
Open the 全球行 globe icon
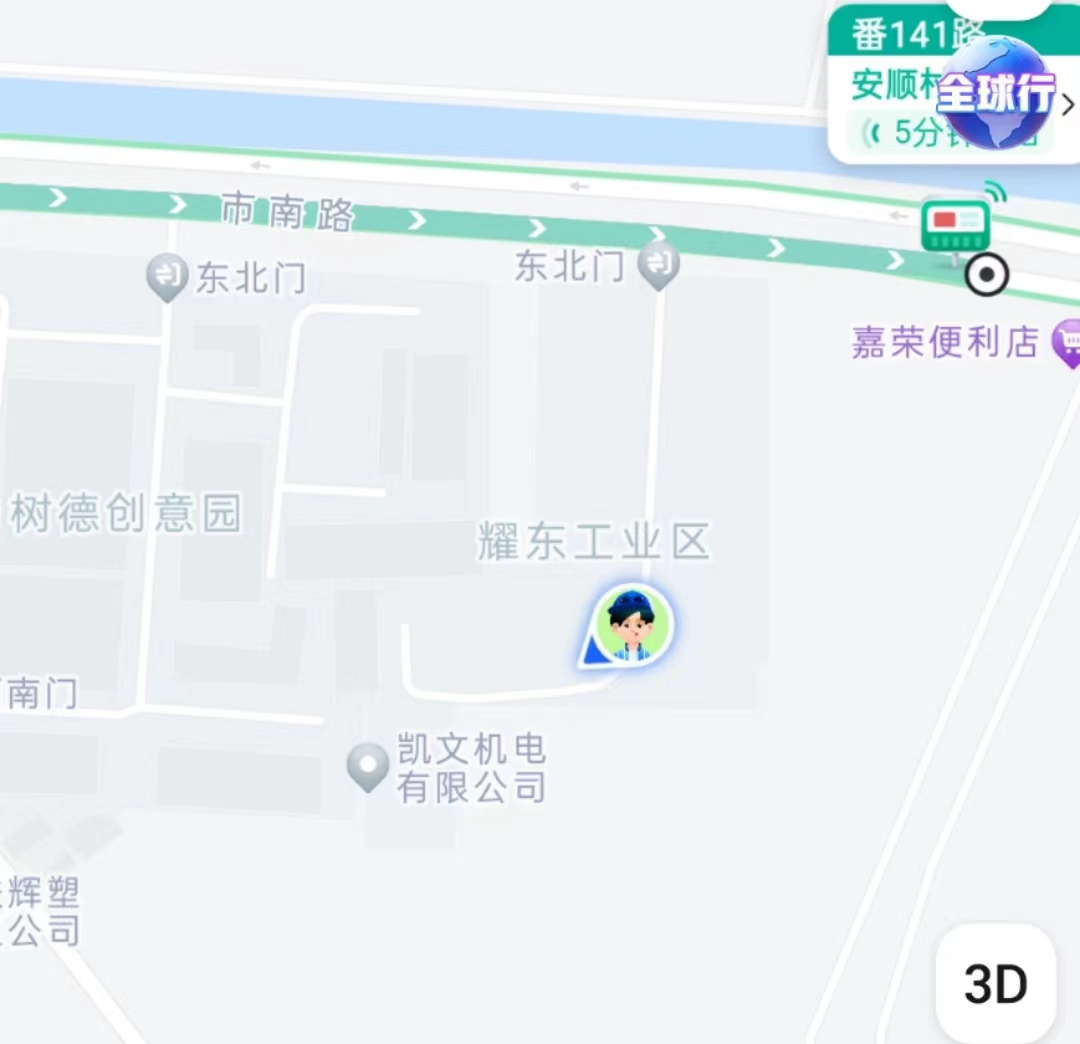(996, 93)
